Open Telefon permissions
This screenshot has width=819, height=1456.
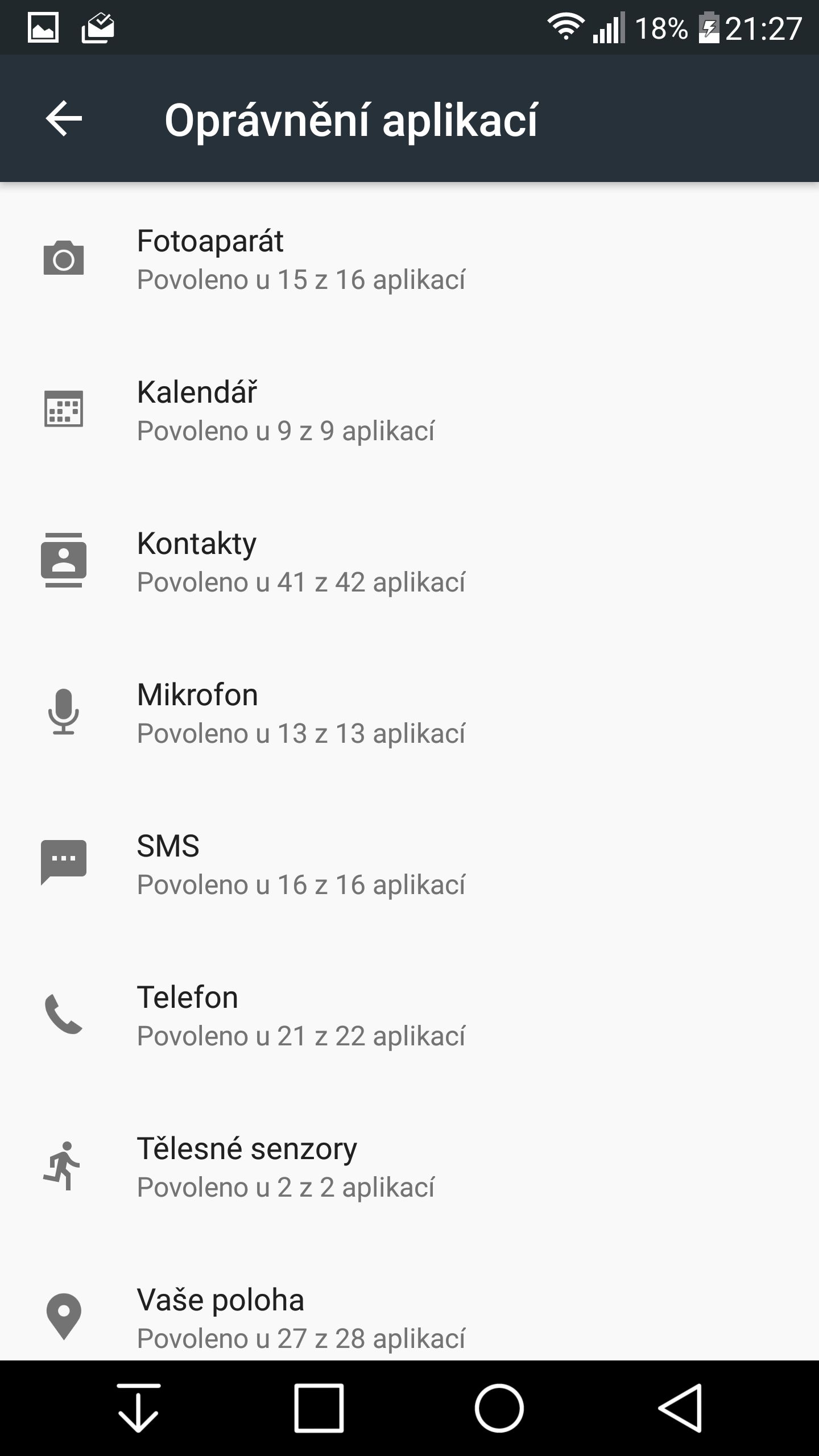click(x=409, y=1016)
